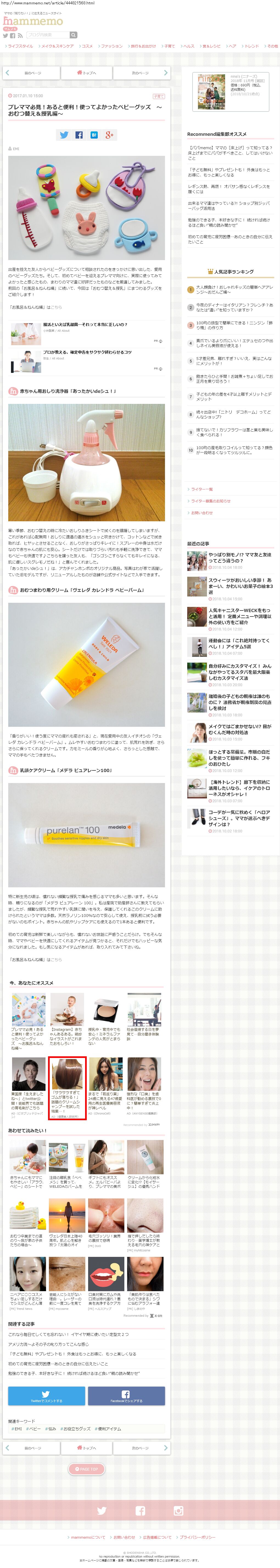Open recent article 運動会には「これ絶対持ってくべし」
Image resolution: width=280 pixels, height=1568 pixels.
[x=239, y=643]
